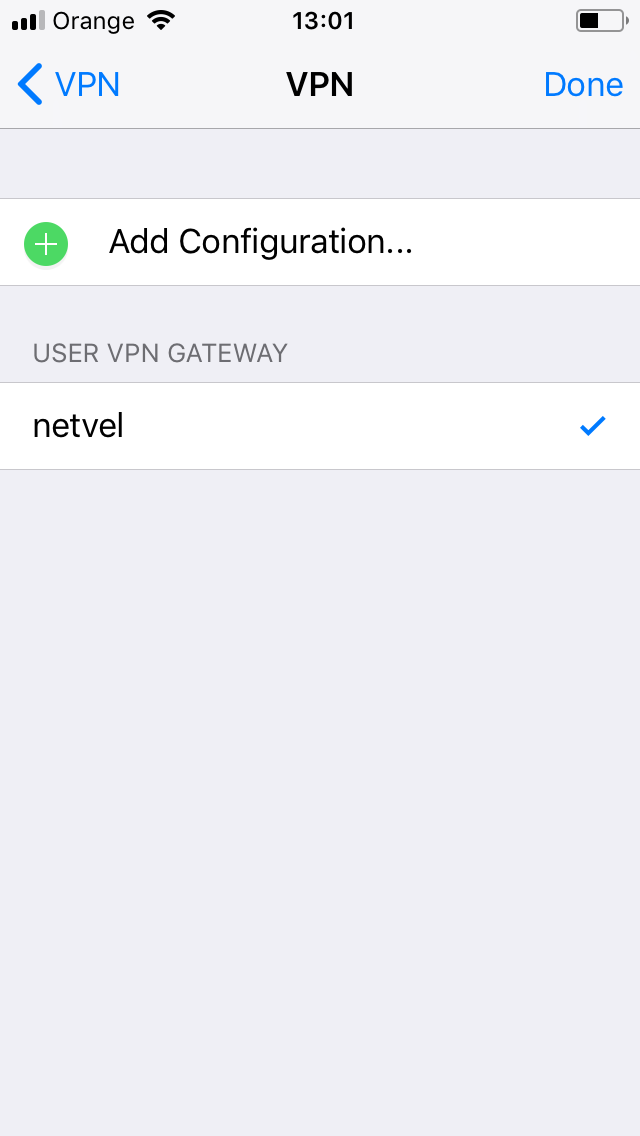Go back to the previous VPN screen
Image resolution: width=640 pixels, height=1136 pixels.
click(x=69, y=85)
